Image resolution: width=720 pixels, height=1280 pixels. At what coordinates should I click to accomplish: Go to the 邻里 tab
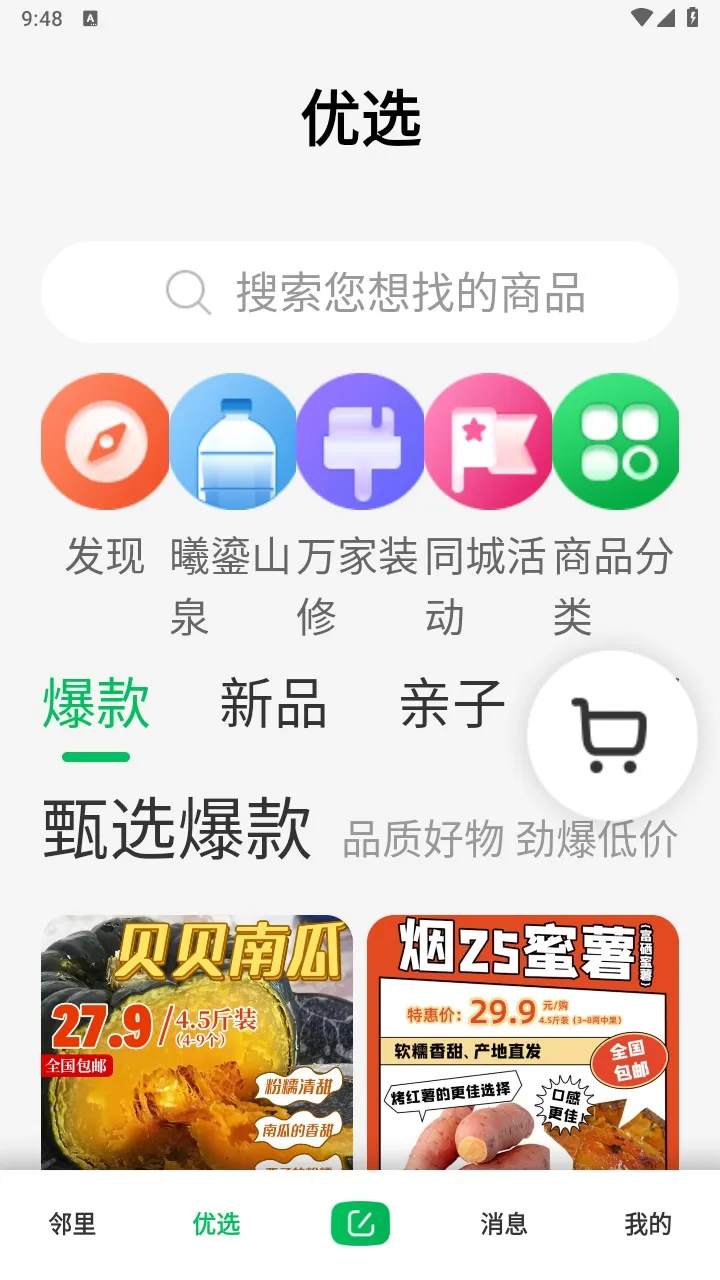(x=72, y=1224)
